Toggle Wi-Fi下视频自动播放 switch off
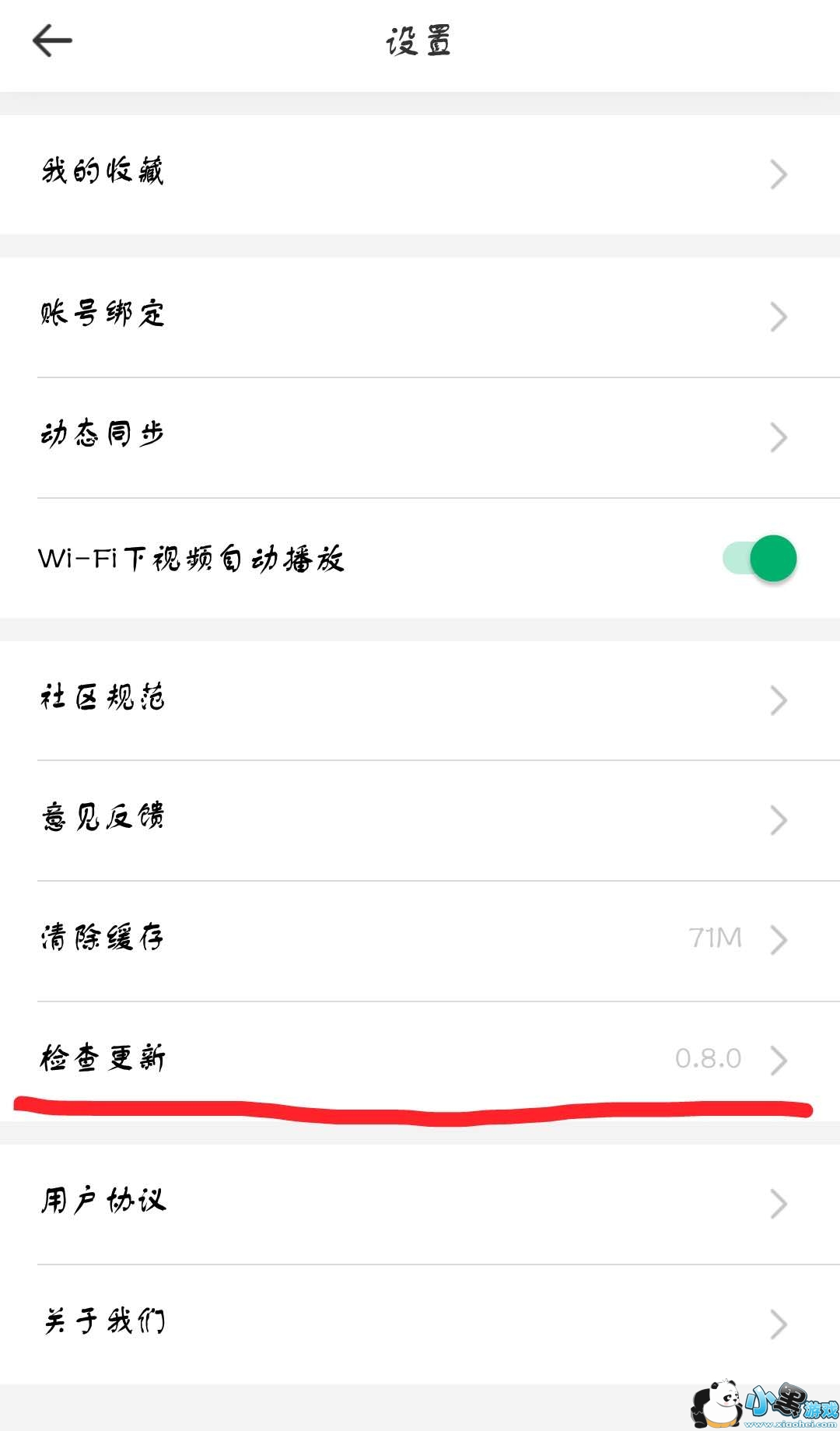840x1431 pixels. pyautogui.click(x=761, y=559)
